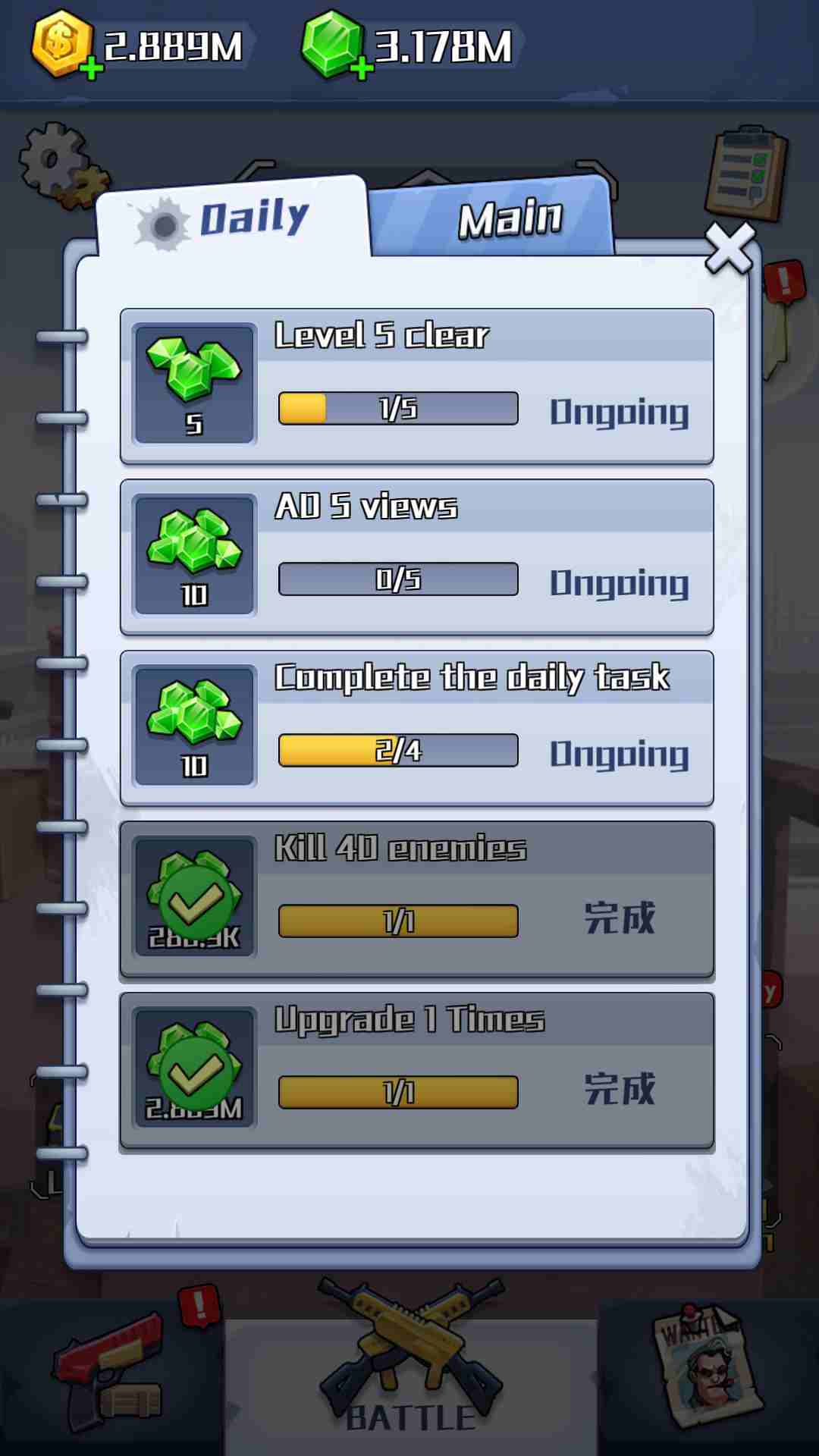Open the Level 5 clear task

(416, 386)
